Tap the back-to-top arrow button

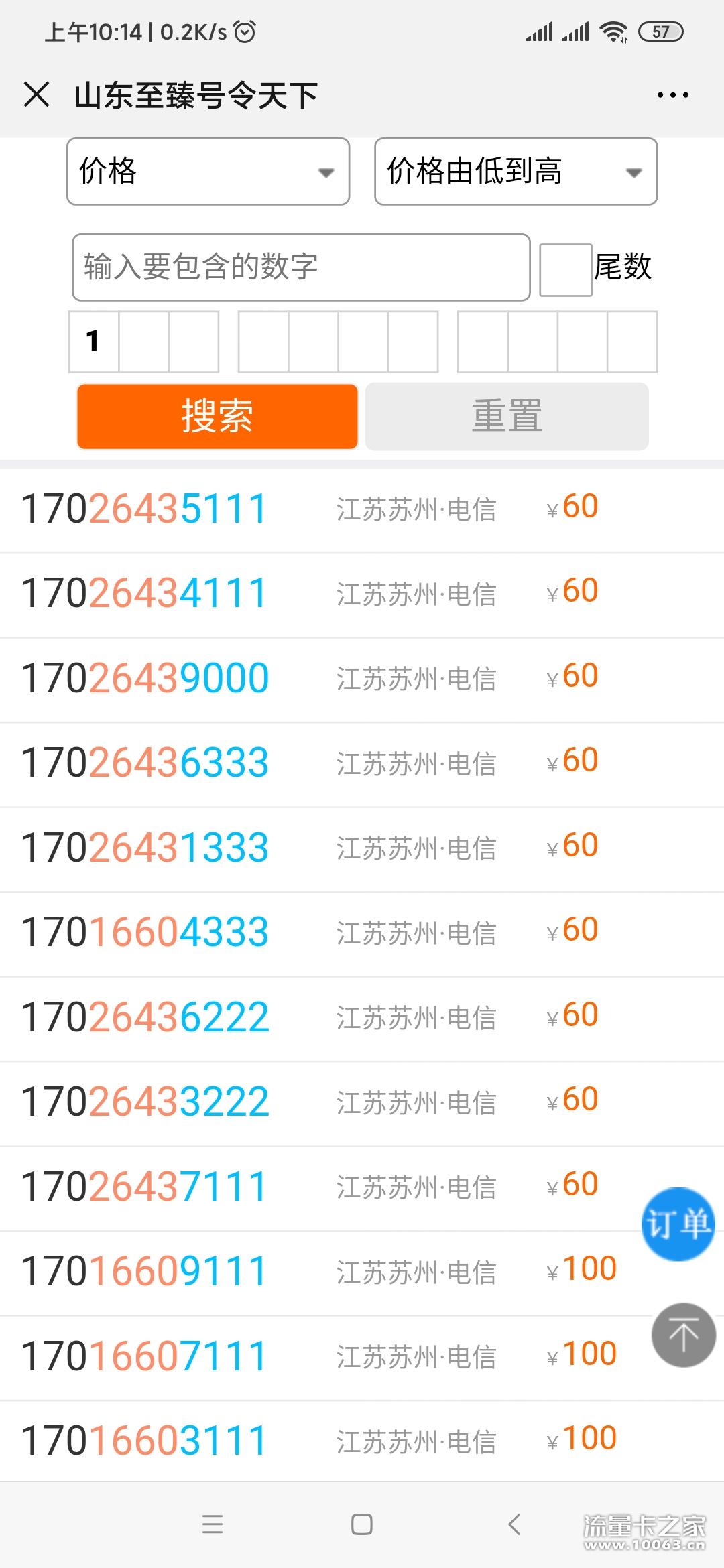[684, 1335]
